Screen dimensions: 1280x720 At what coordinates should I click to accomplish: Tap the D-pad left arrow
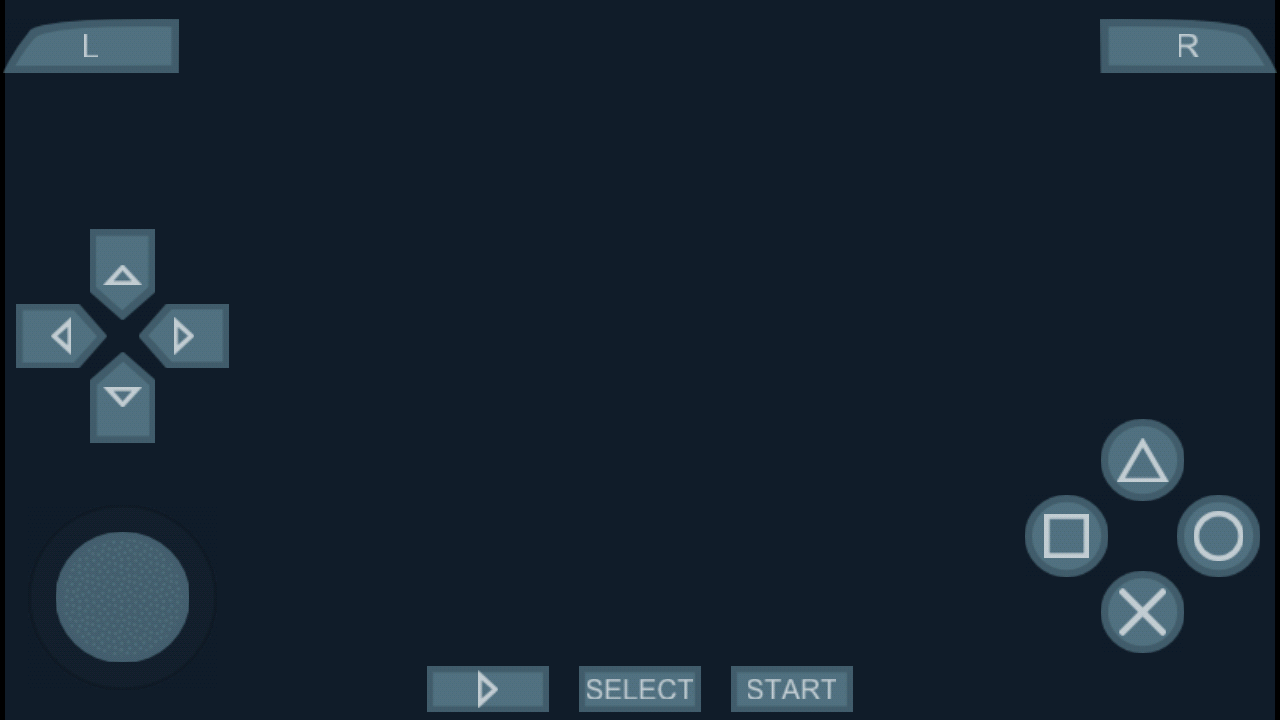pyautogui.click(x=59, y=336)
